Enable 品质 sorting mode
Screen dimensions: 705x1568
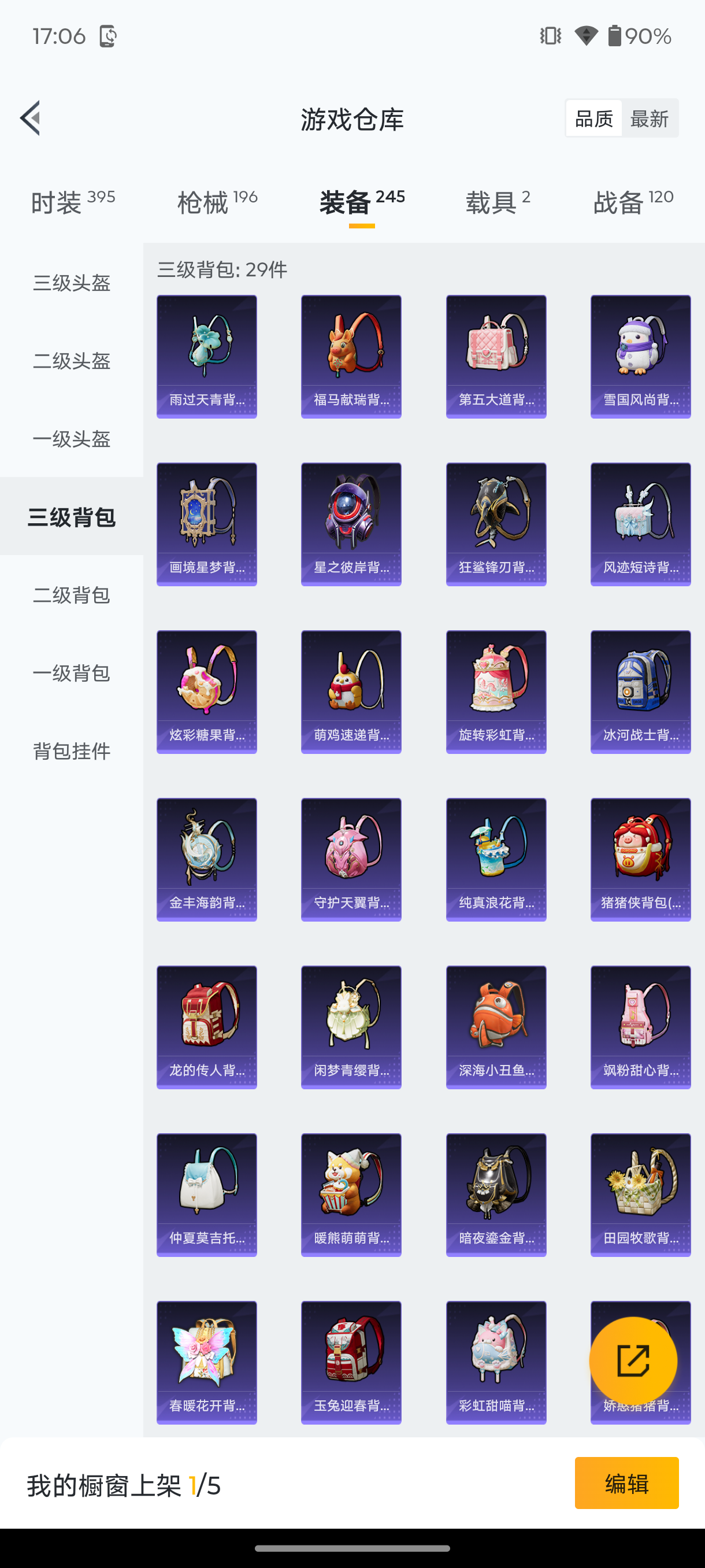593,118
